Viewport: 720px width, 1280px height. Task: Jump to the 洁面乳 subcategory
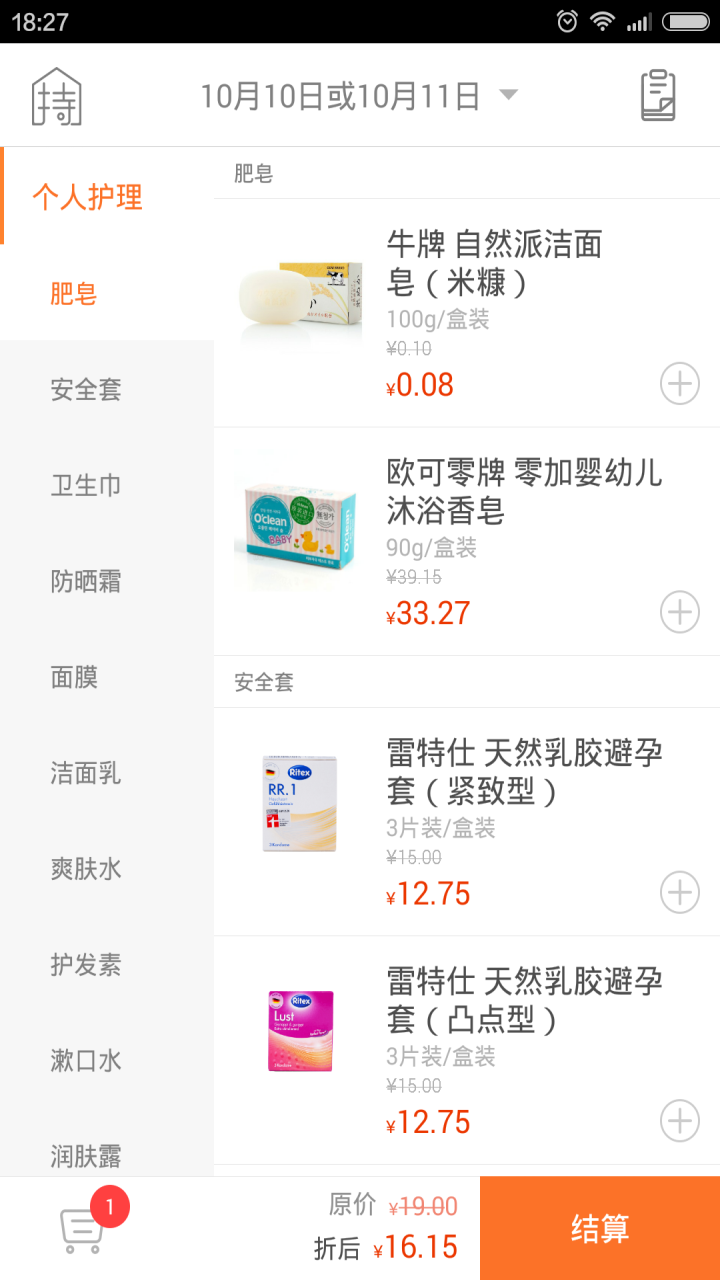tap(86, 773)
